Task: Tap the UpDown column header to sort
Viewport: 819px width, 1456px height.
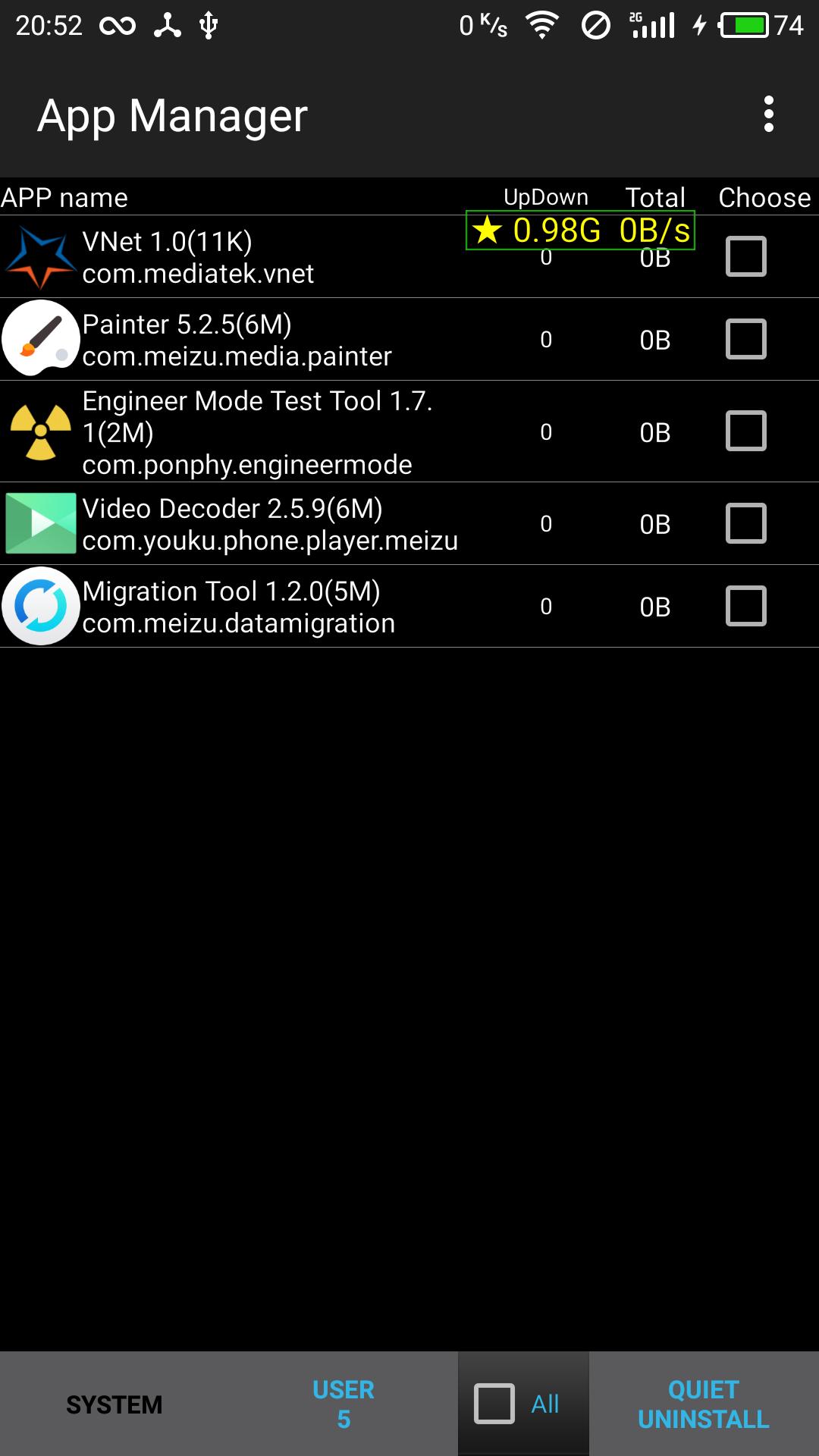Action: (546, 197)
